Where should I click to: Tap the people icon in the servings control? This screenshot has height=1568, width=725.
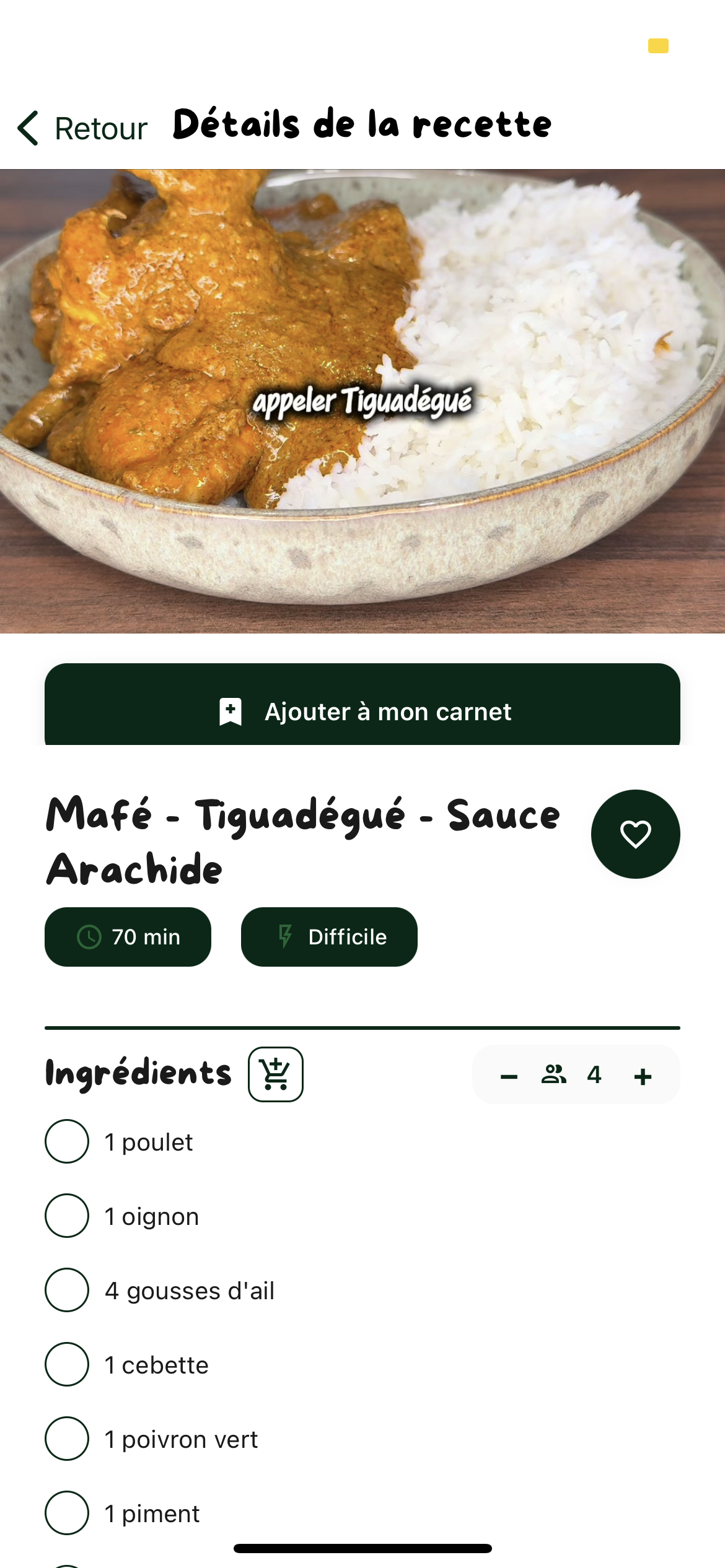[x=554, y=1074]
